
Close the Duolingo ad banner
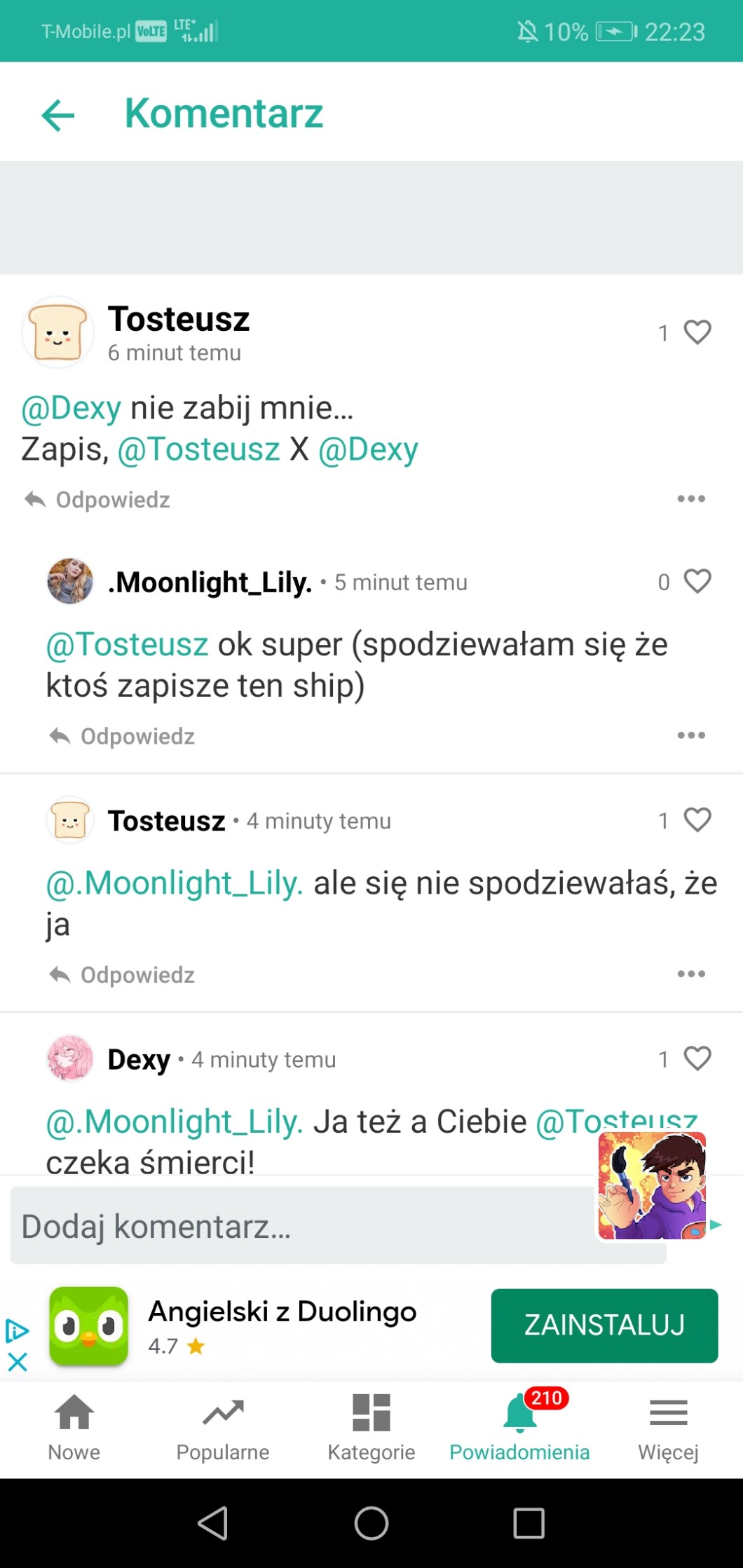[x=17, y=1362]
